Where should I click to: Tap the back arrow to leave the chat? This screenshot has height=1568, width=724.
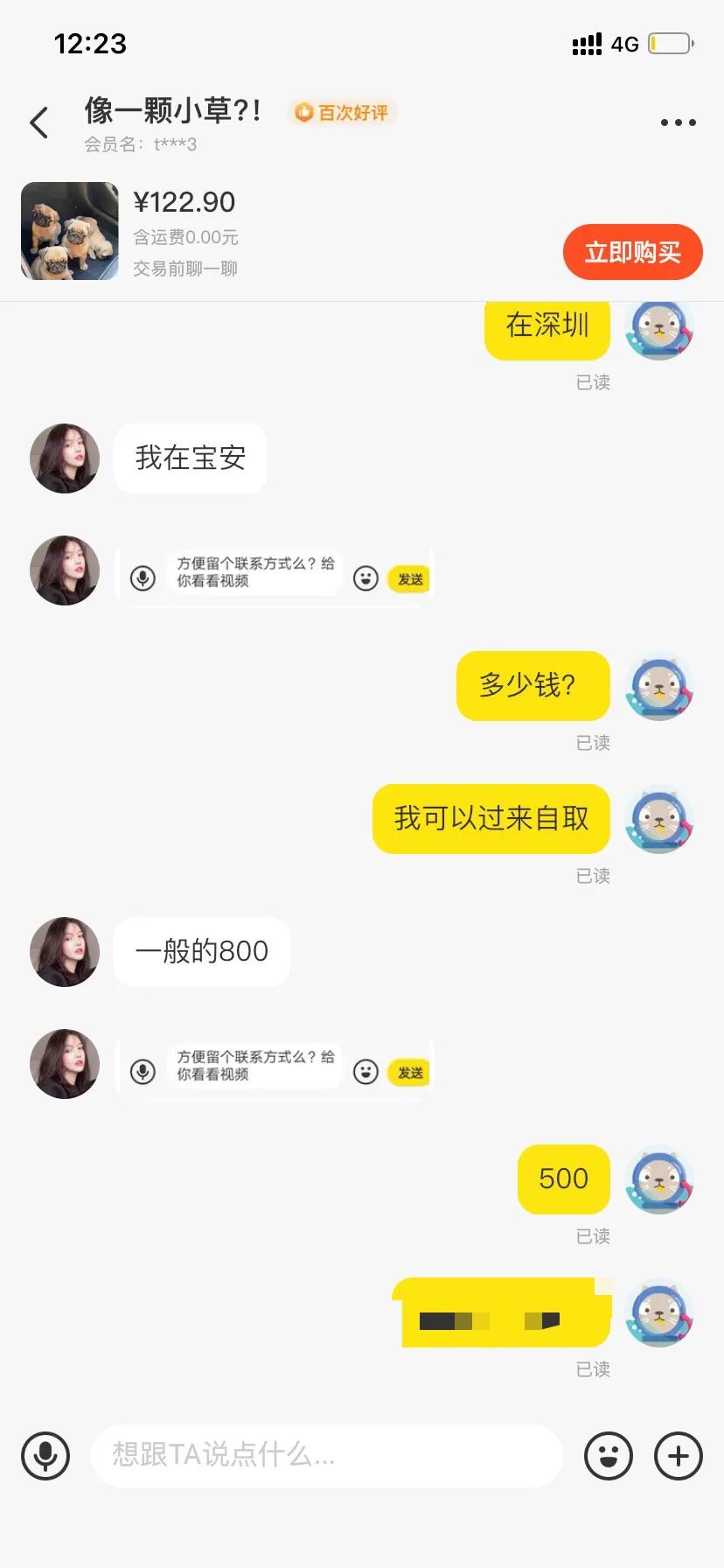(x=38, y=122)
